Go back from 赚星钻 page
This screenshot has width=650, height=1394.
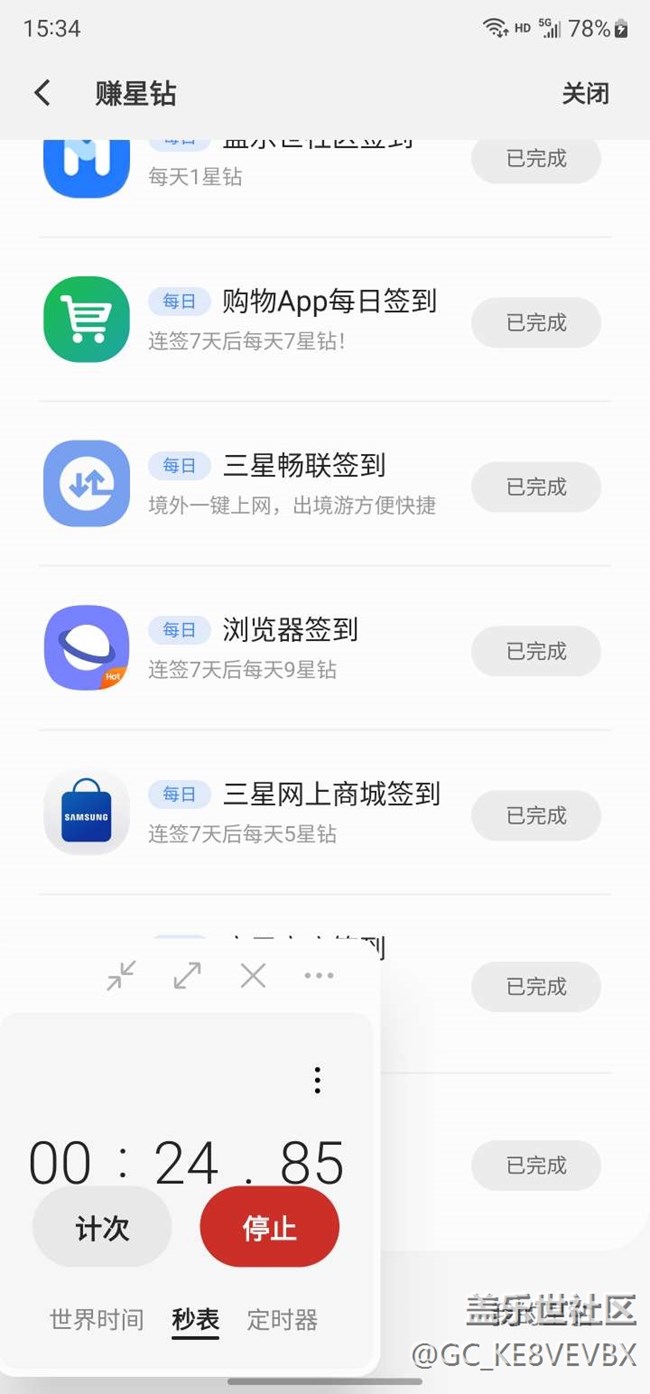[x=42, y=93]
